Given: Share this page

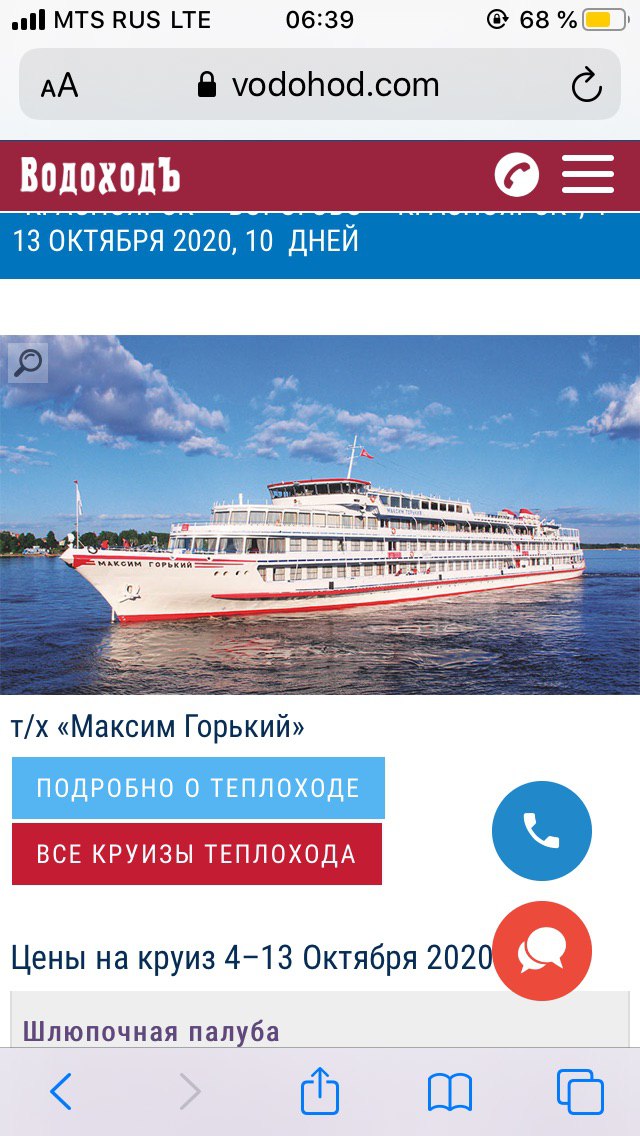Looking at the screenshot, I should (320, 1092).
